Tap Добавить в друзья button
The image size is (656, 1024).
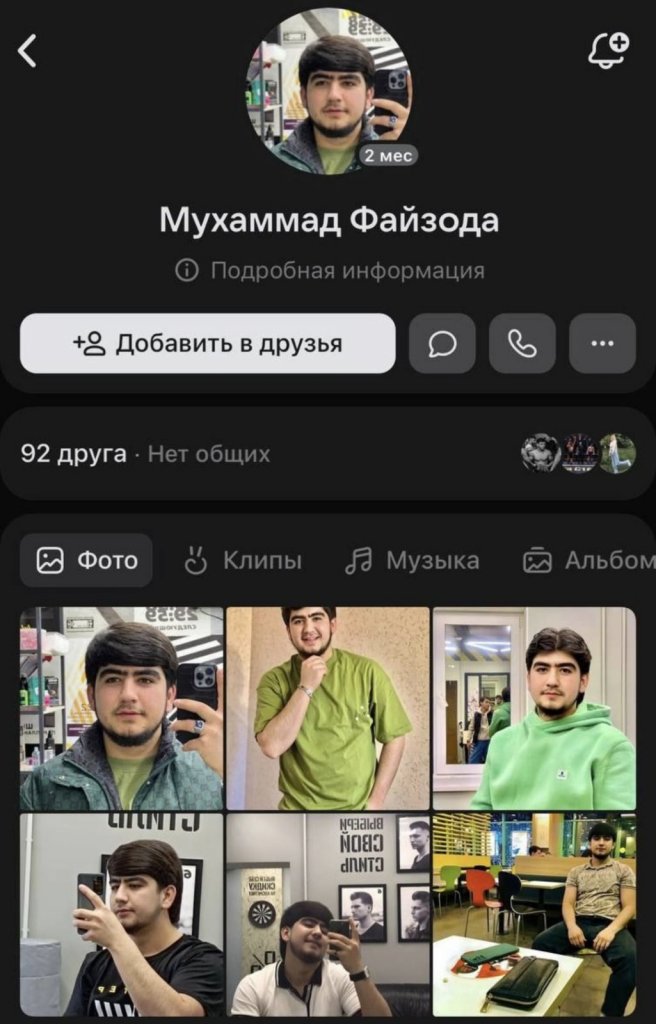pyautogui.click(x=208, y=344)
